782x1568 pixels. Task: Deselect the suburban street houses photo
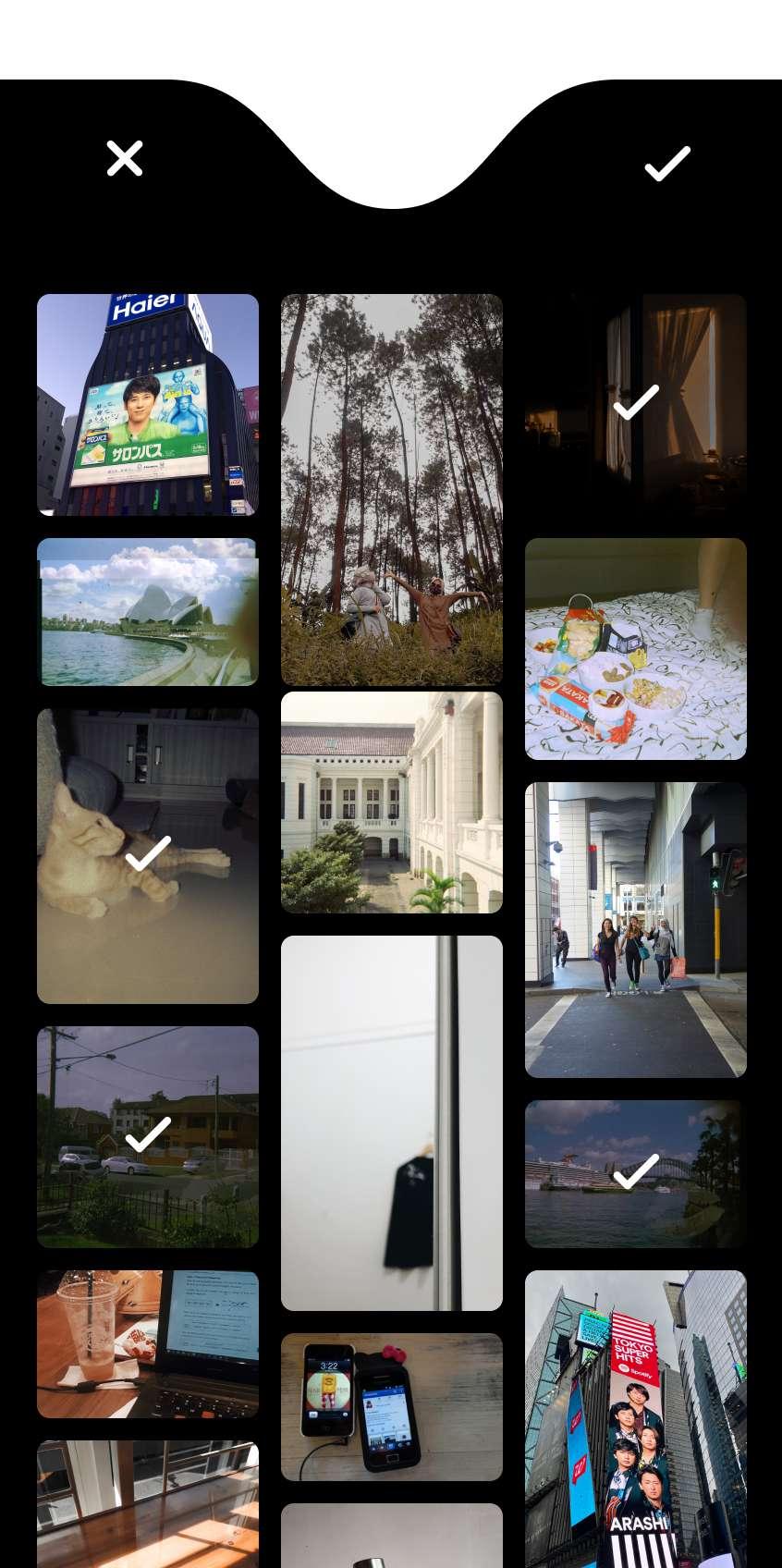148,1136
